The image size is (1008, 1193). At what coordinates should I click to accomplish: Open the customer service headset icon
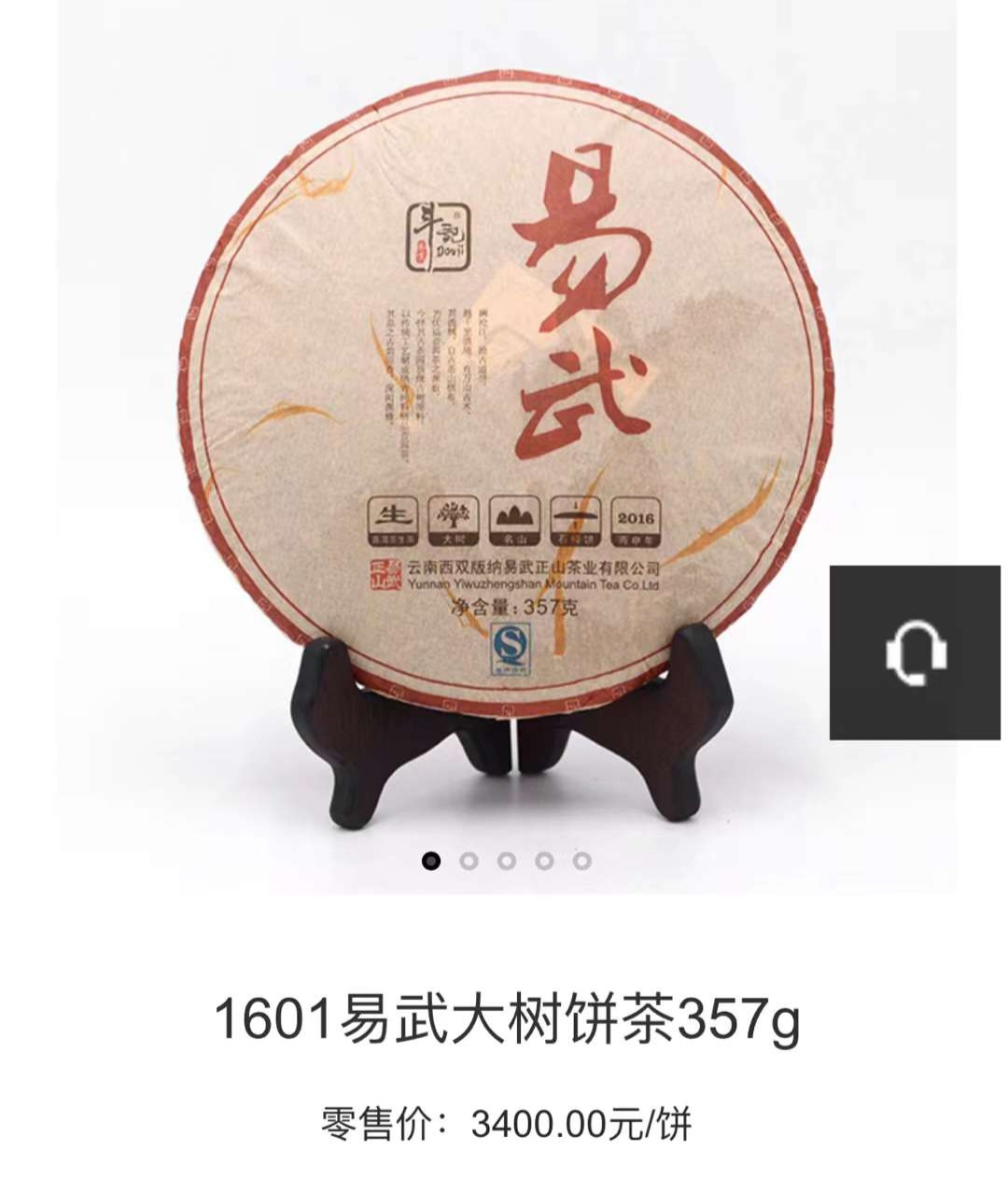click(x=916, y=653)
